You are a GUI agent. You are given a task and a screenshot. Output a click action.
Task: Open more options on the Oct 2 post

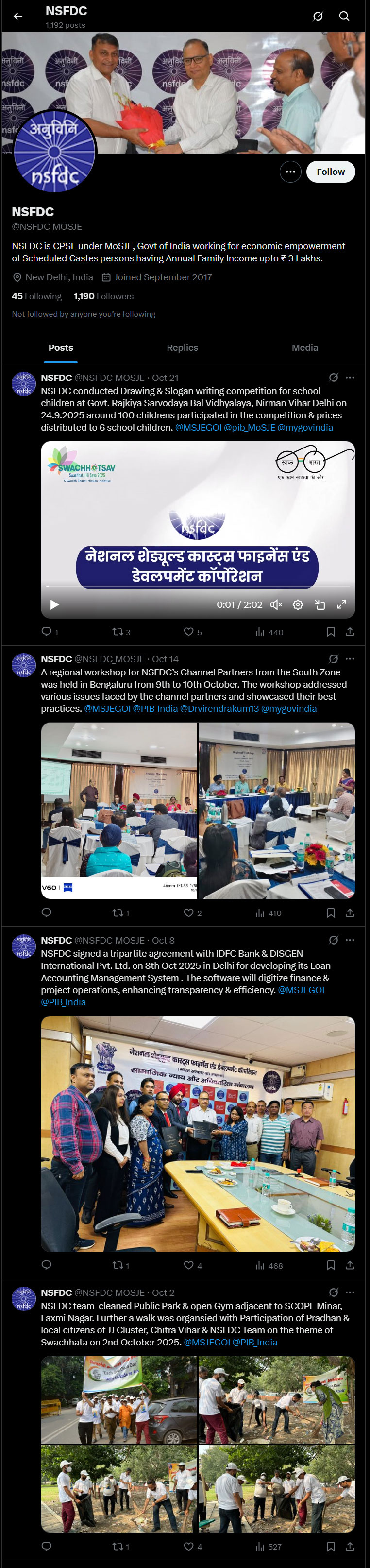pyautogui.click(x=350, y=1292)
